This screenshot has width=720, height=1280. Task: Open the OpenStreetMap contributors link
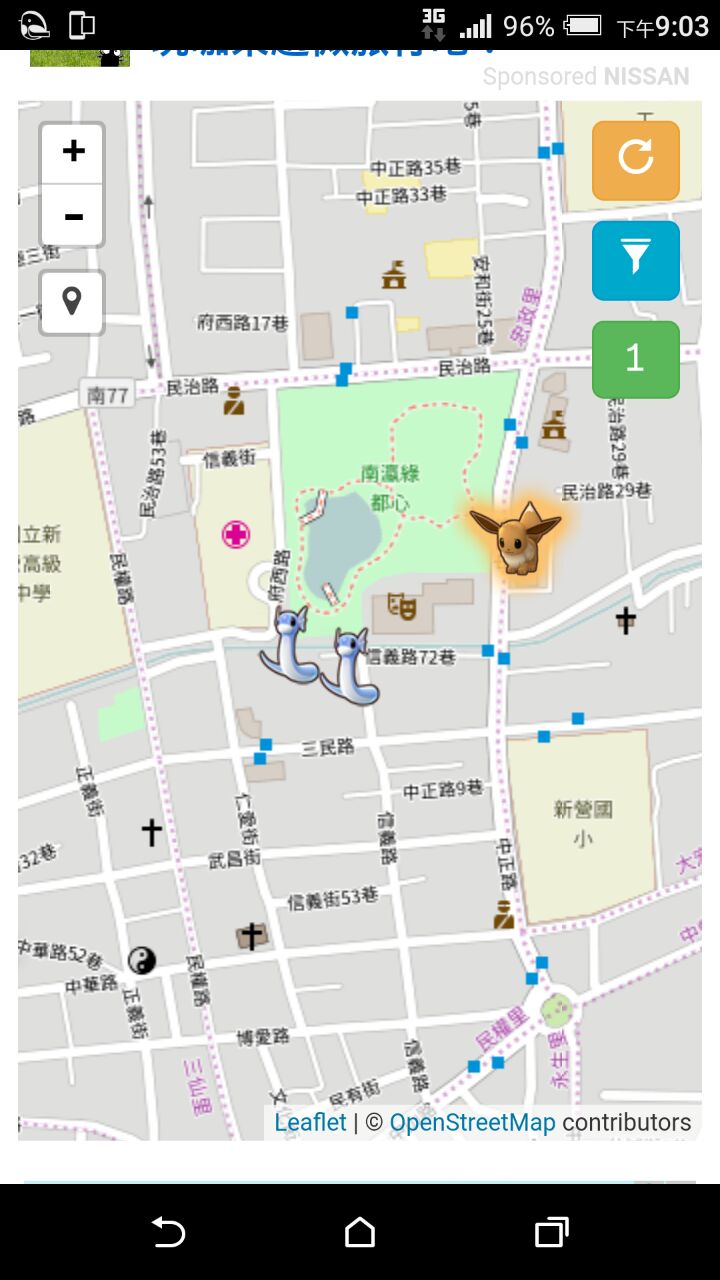coord(472,1122)
